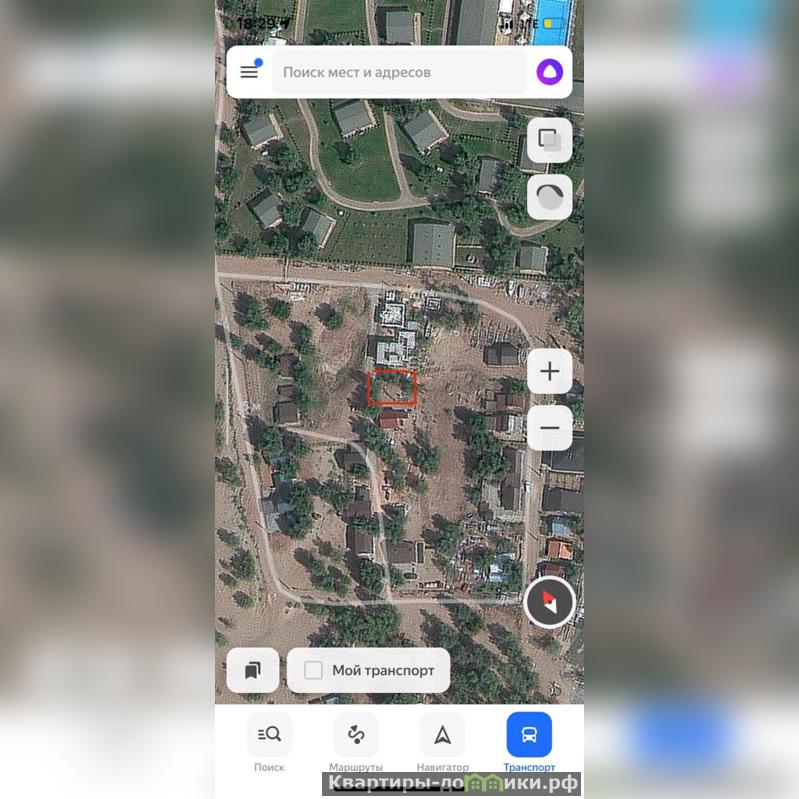This screenshot has height=799, width=799.
Task: Go to the Маршруты tab
Action: click(x=355, y=741)
